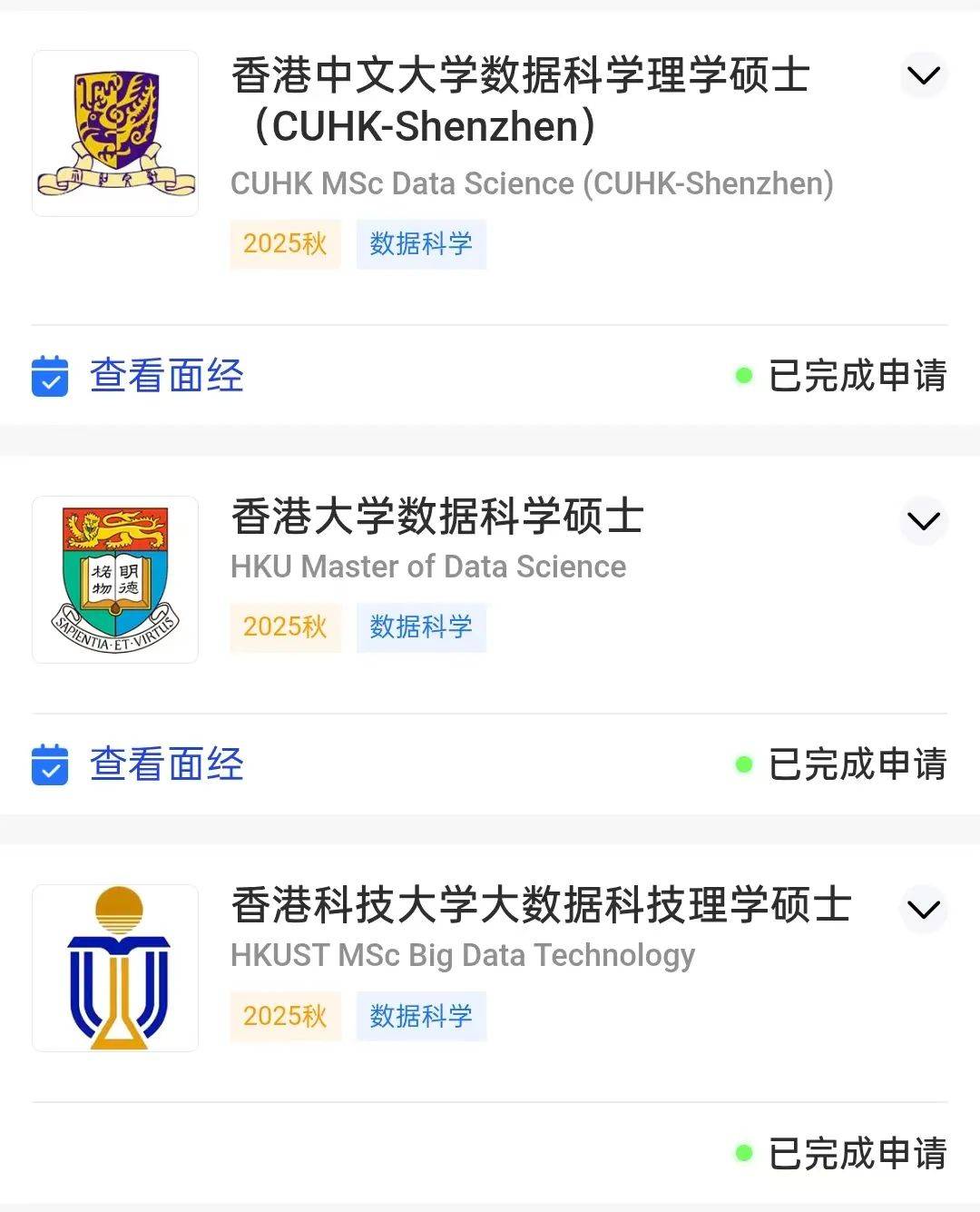Expand the HKU Master of Data Science chevron
980x1212 pixels.
[924, 521]
